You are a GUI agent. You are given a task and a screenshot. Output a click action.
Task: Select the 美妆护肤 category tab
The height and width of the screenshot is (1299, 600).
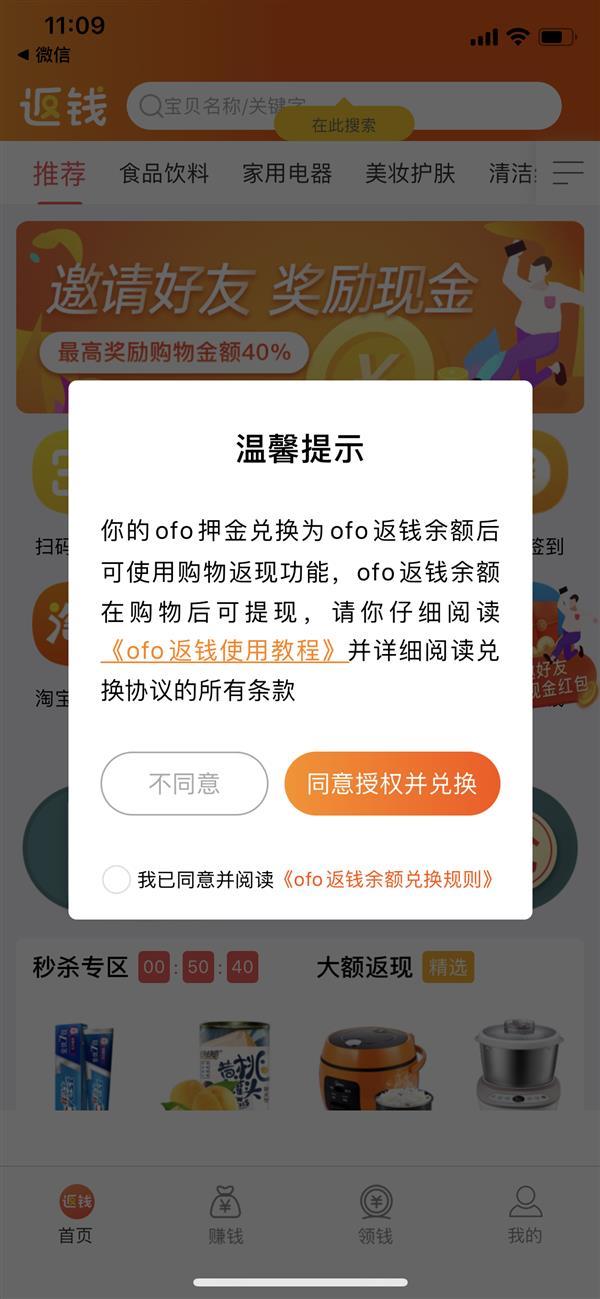point(410,173)
